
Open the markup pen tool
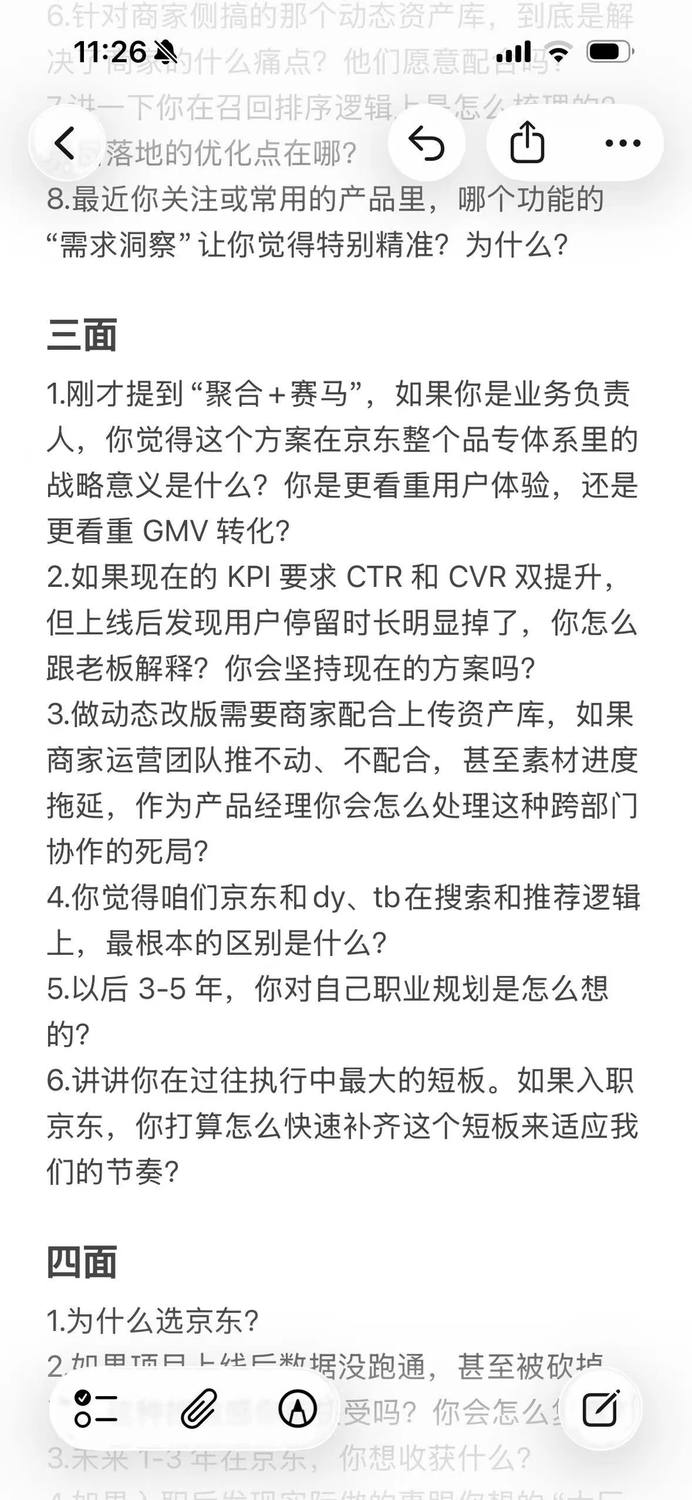(297, 1408)
